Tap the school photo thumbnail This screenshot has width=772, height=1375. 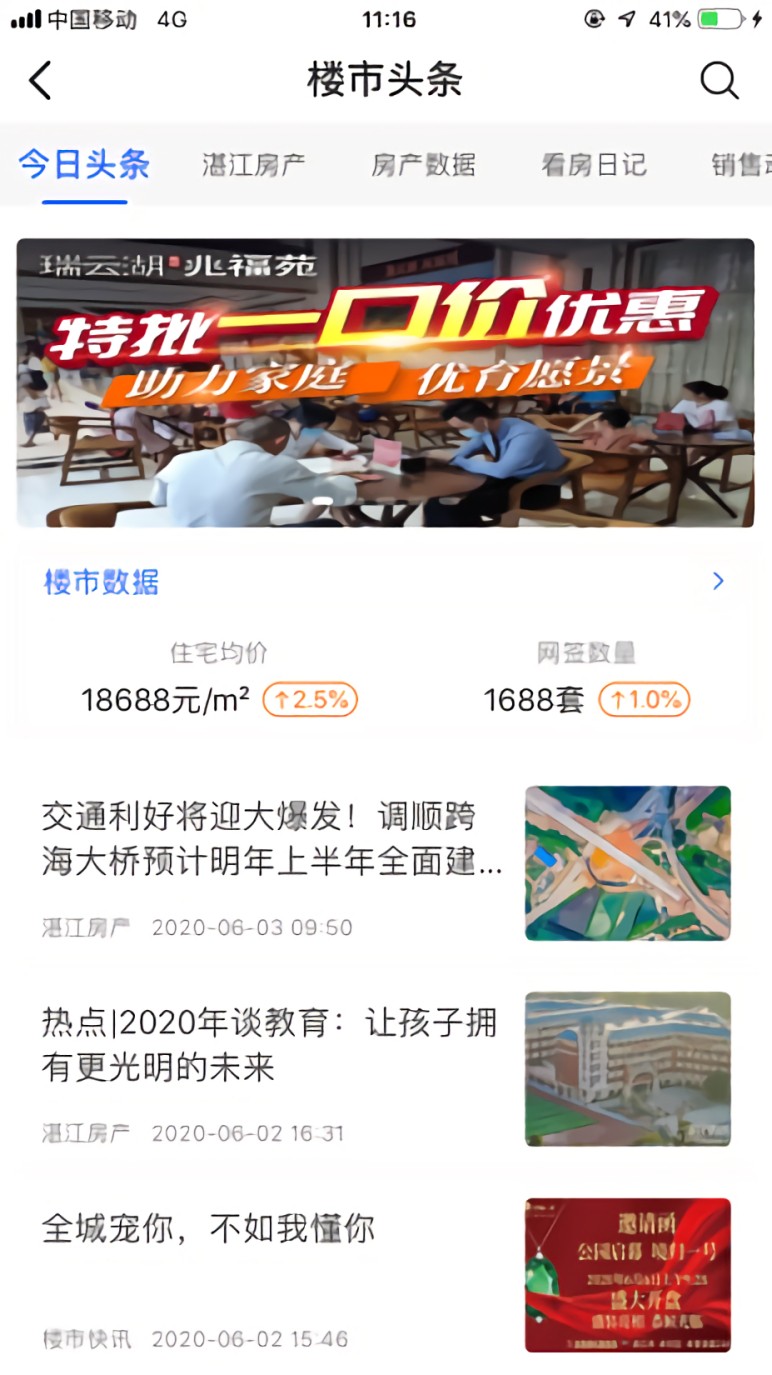627,1068
